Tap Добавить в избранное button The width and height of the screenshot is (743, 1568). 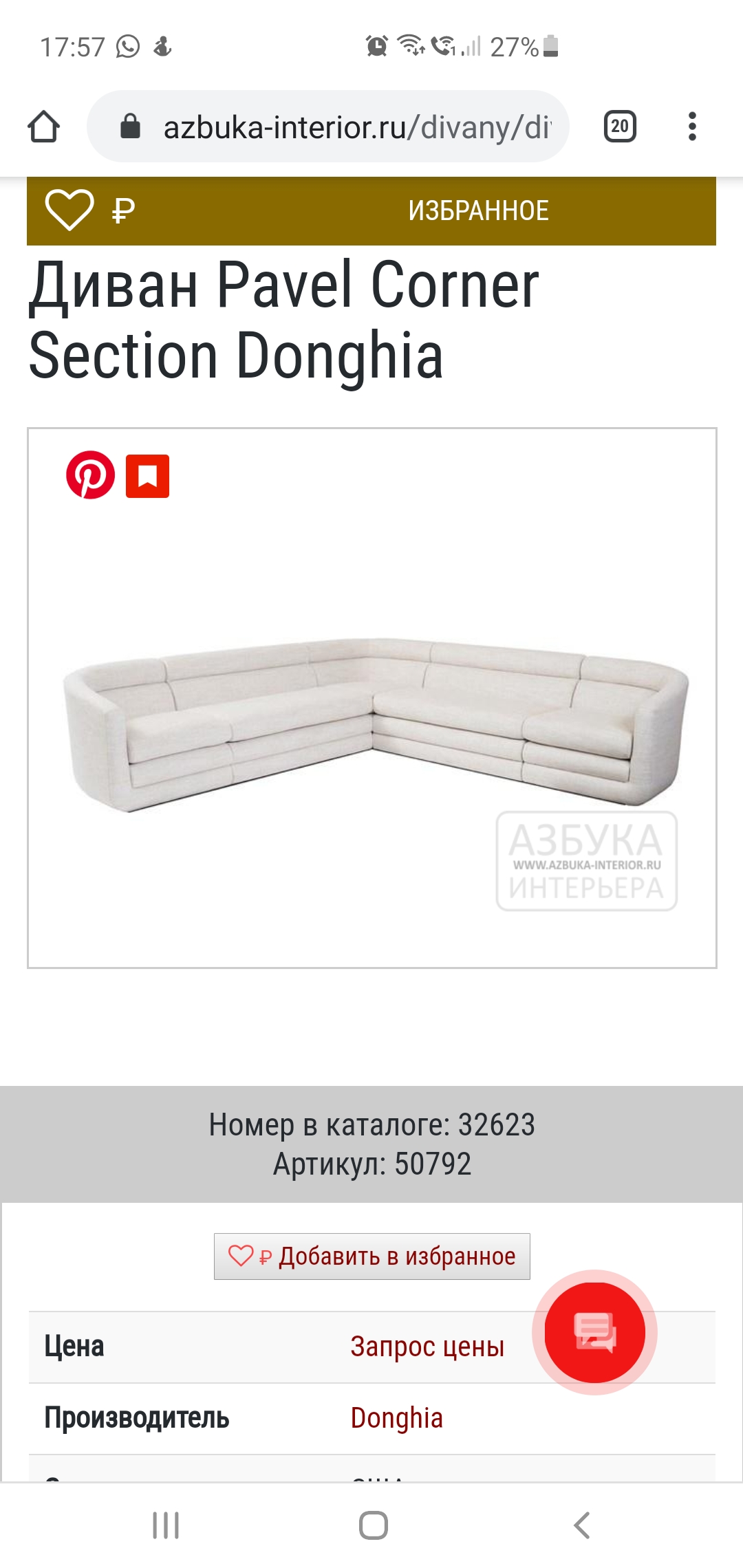(371, 1256)
